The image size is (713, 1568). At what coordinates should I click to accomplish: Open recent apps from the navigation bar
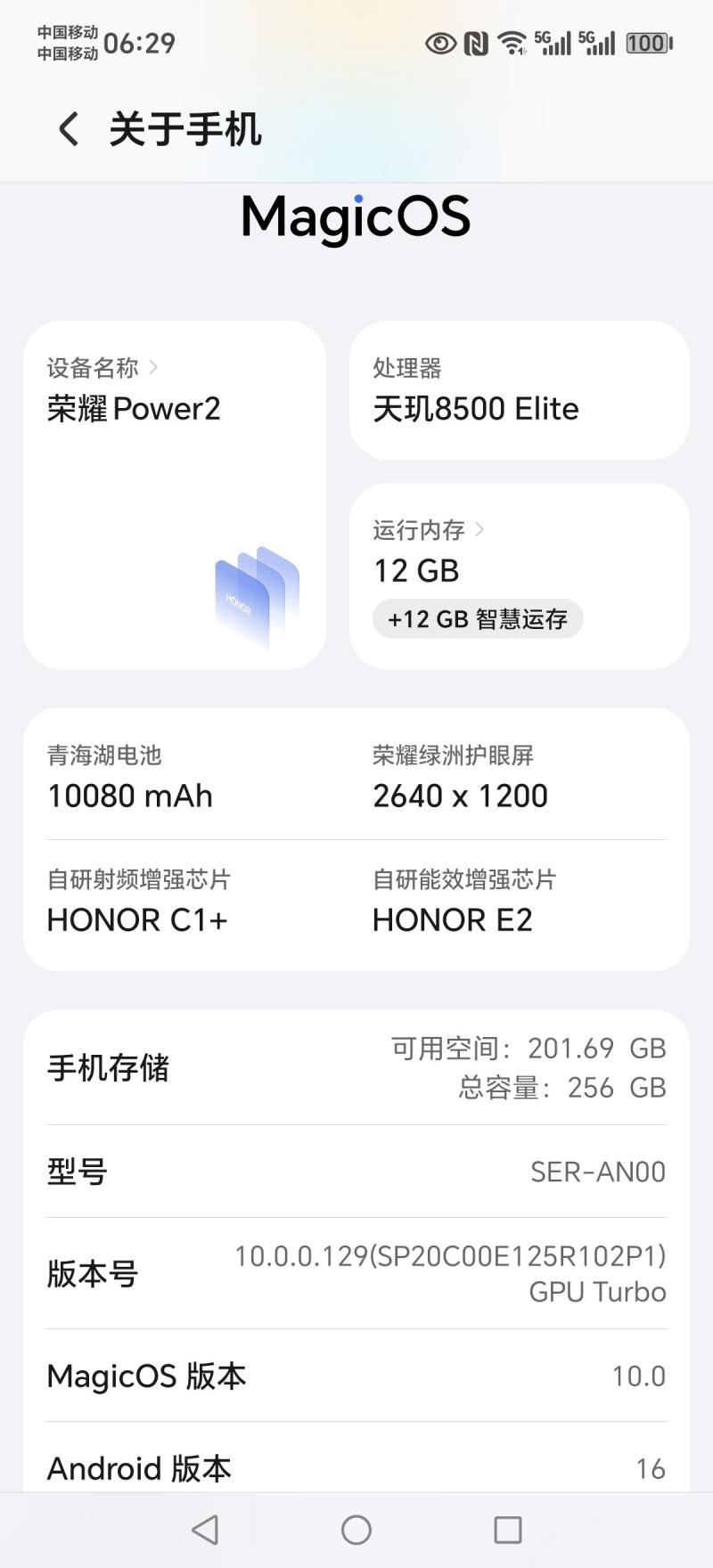coord(507,1530)
